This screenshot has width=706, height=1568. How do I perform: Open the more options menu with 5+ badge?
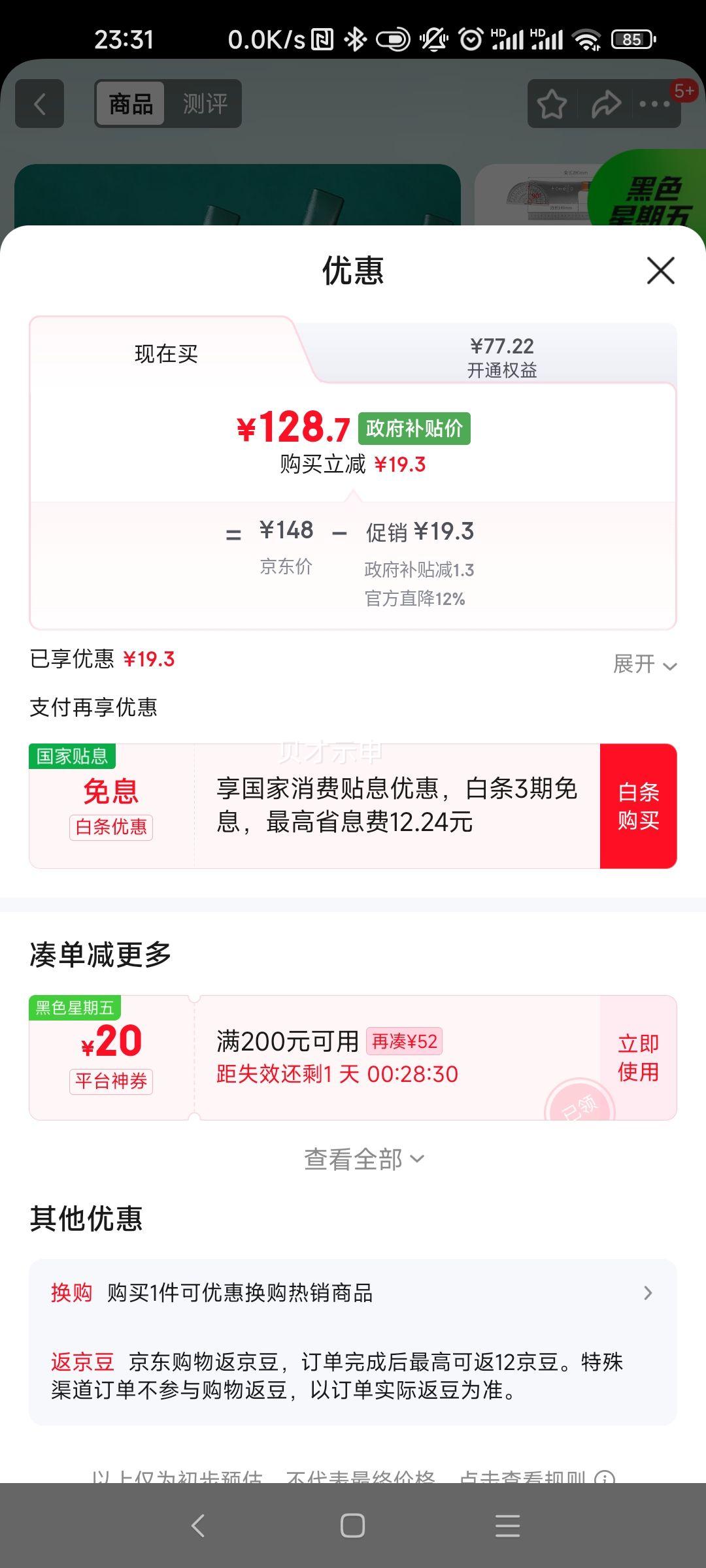point(654,105)
